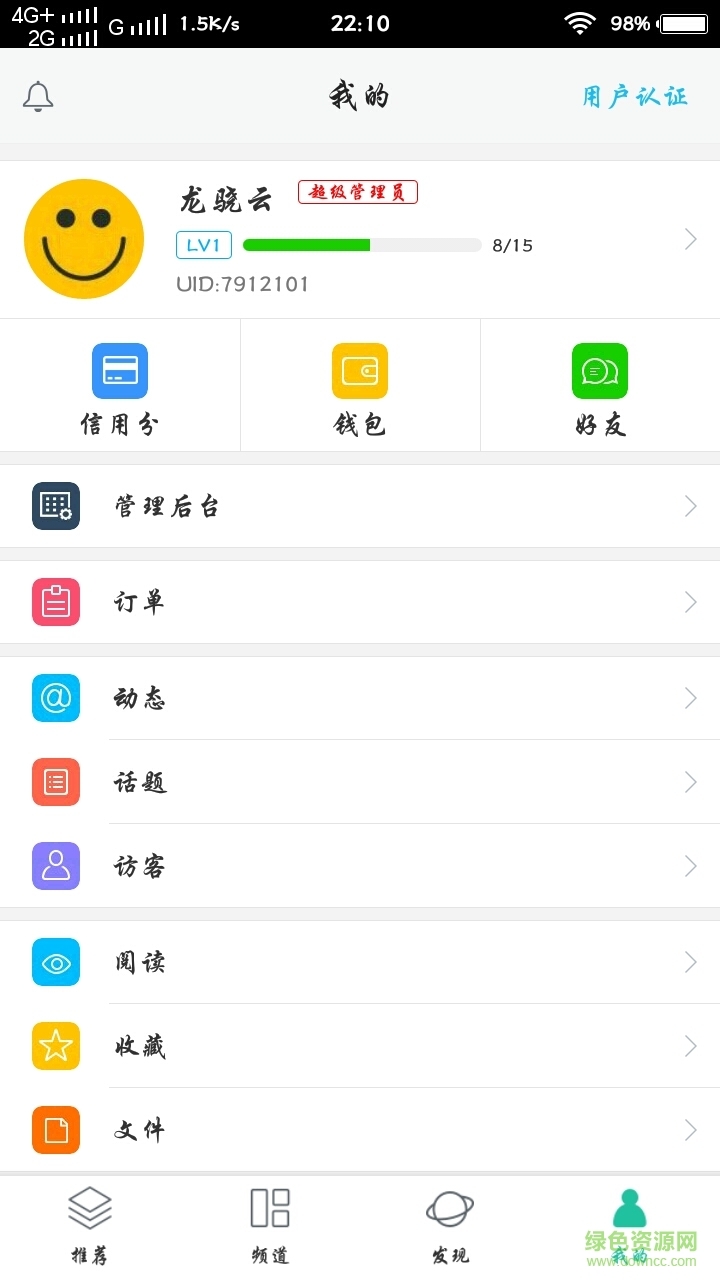
Task: Open the 信用分 credit score icon
Action: [119, 370]
